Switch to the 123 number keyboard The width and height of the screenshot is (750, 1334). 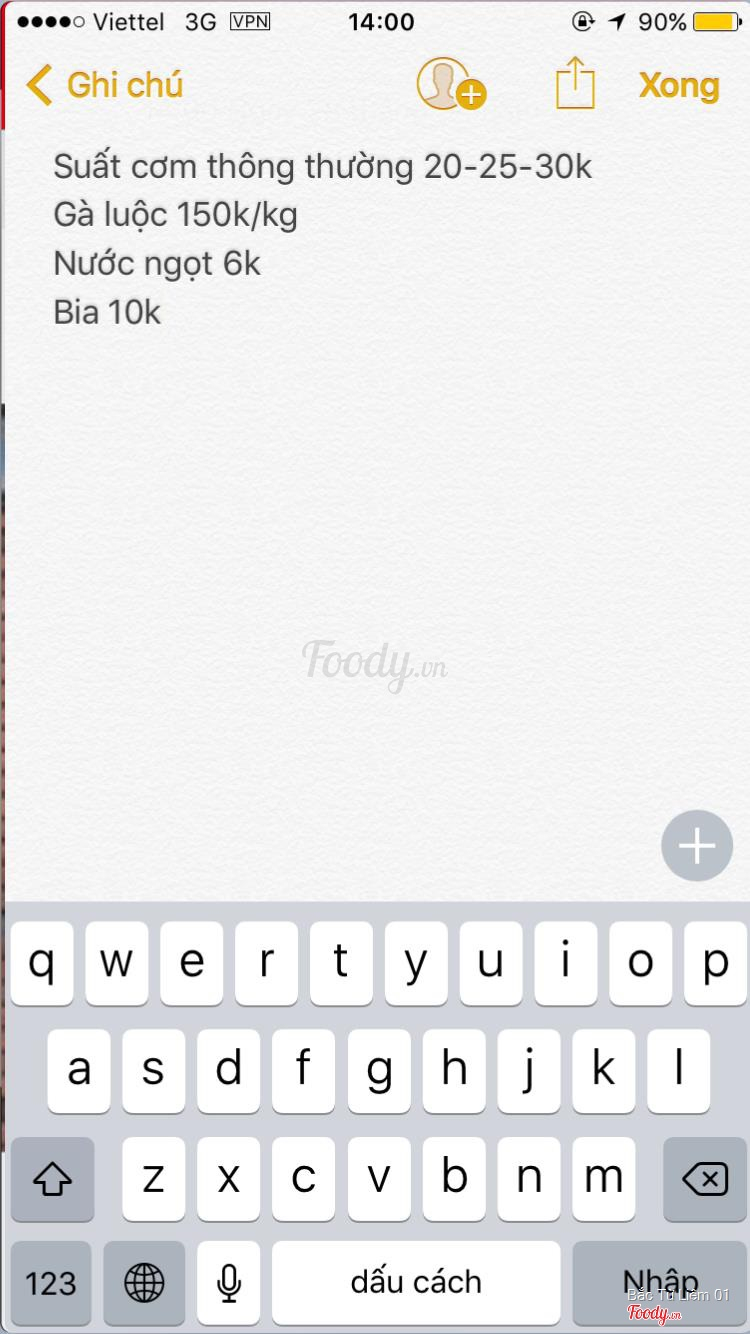click(x=51, y=1283)
